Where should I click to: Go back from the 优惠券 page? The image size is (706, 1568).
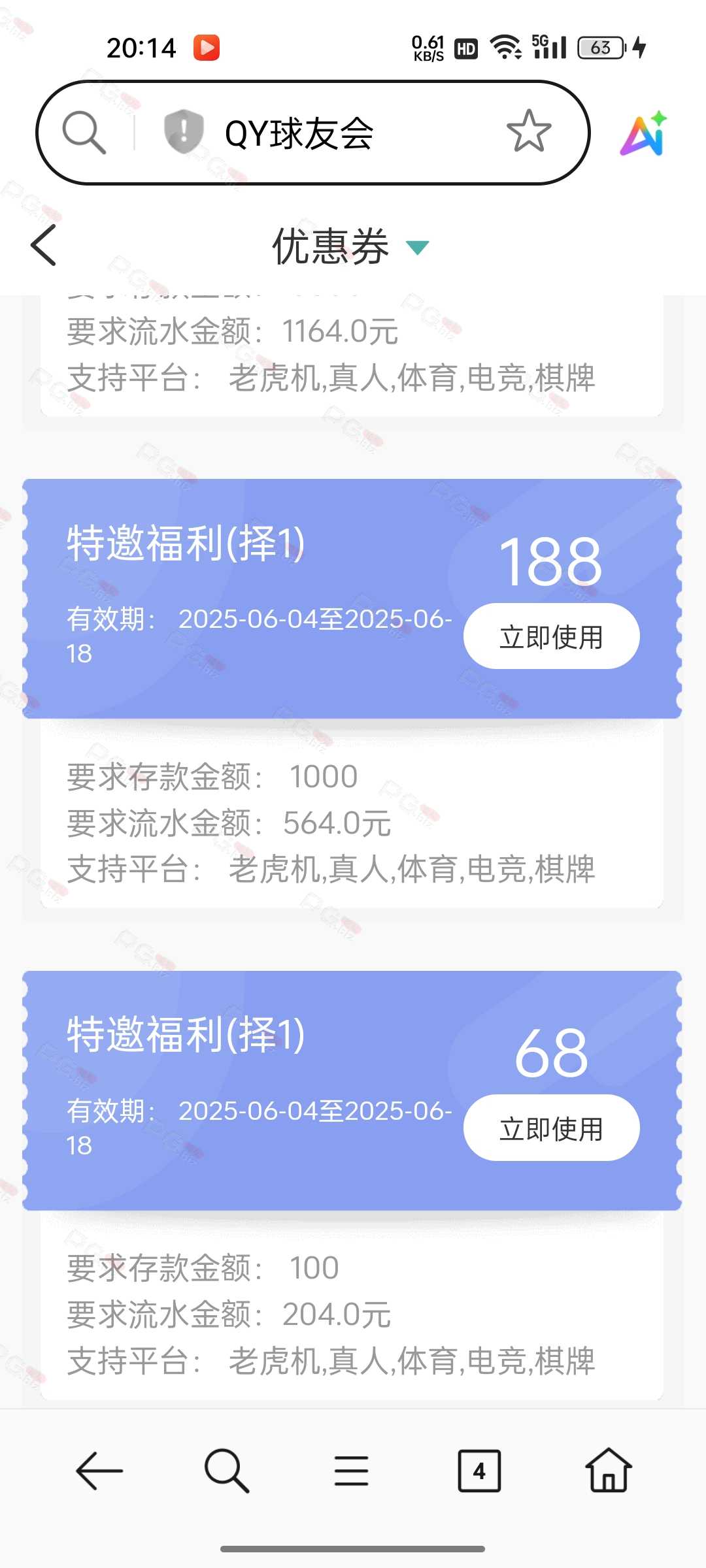[x=44, y=246]
